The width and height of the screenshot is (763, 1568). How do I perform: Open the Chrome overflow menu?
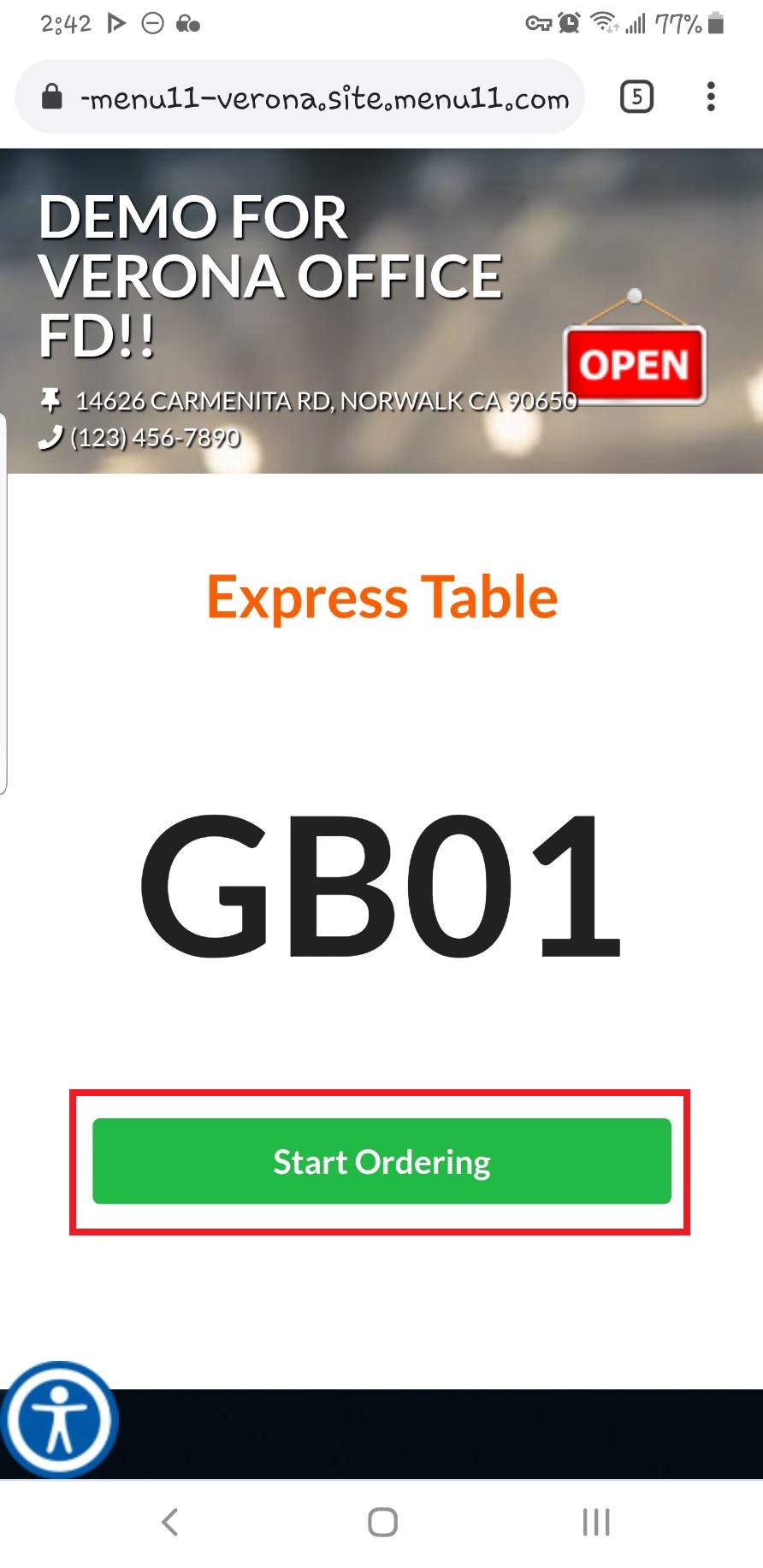pos(711,97)
